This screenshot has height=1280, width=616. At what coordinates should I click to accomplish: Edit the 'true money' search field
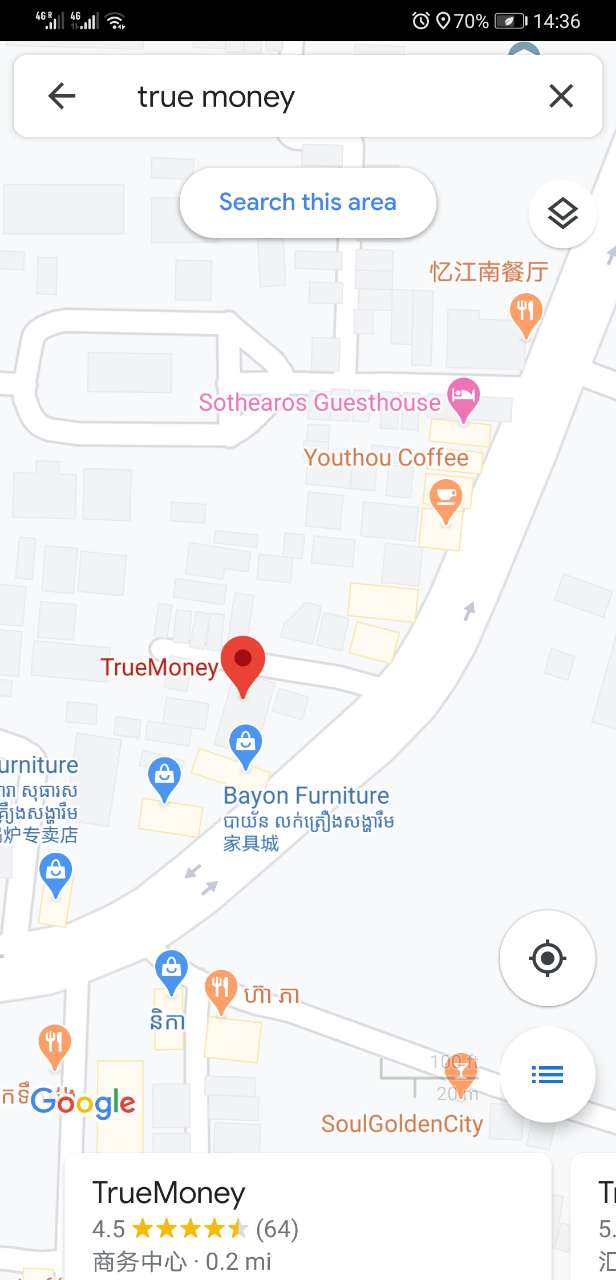pos(300,97)
